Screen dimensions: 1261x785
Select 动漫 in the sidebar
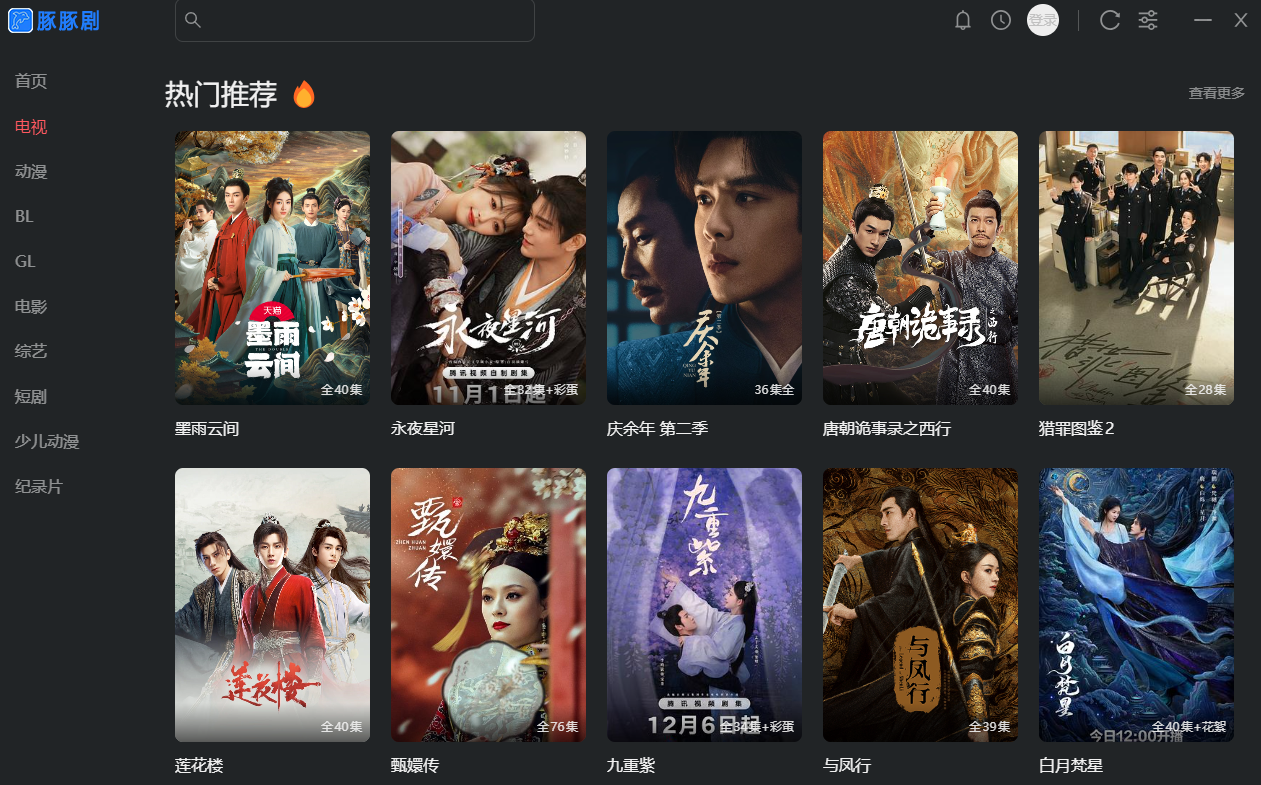pyautogui.click(x=31, y=172)
